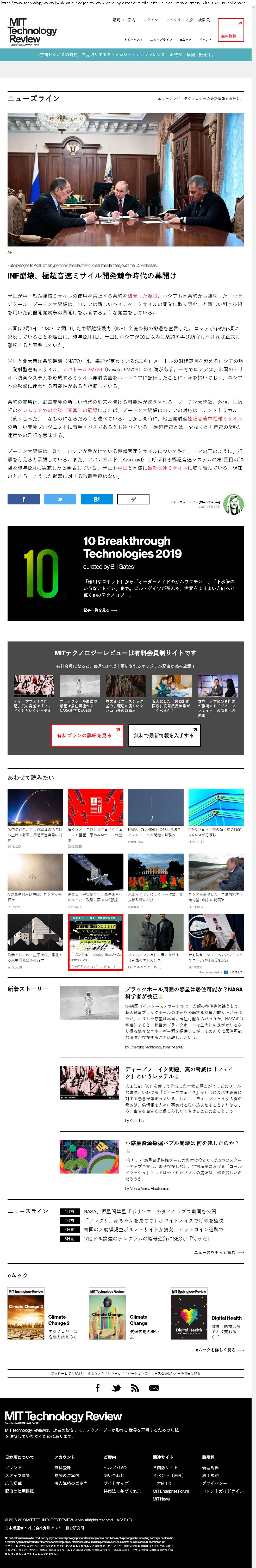Read the ブラックホール周囲の惑星 NASA story
The height and width of the screenshot is (1568, 256).
click(184, 993)
